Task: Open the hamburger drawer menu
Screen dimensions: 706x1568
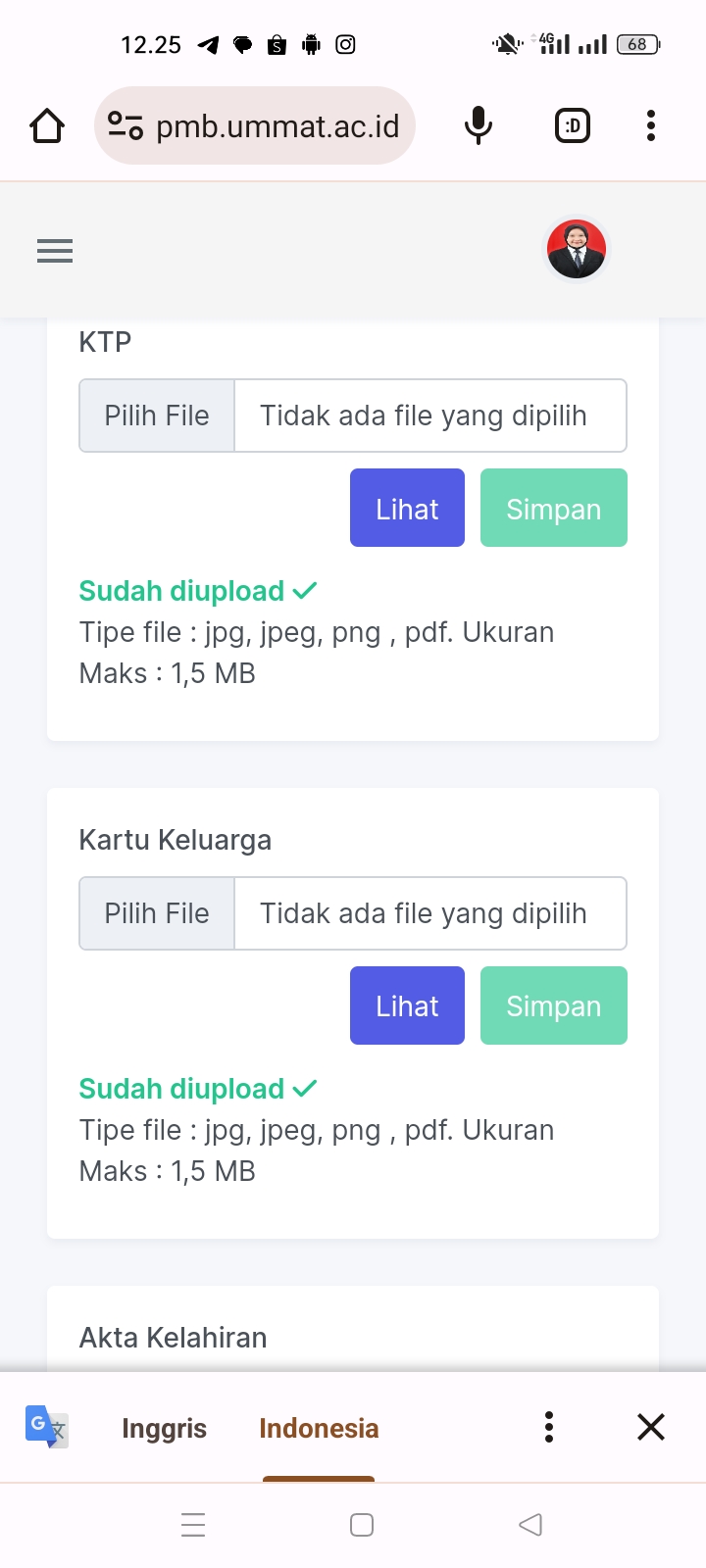Action: tap(55, 252)
